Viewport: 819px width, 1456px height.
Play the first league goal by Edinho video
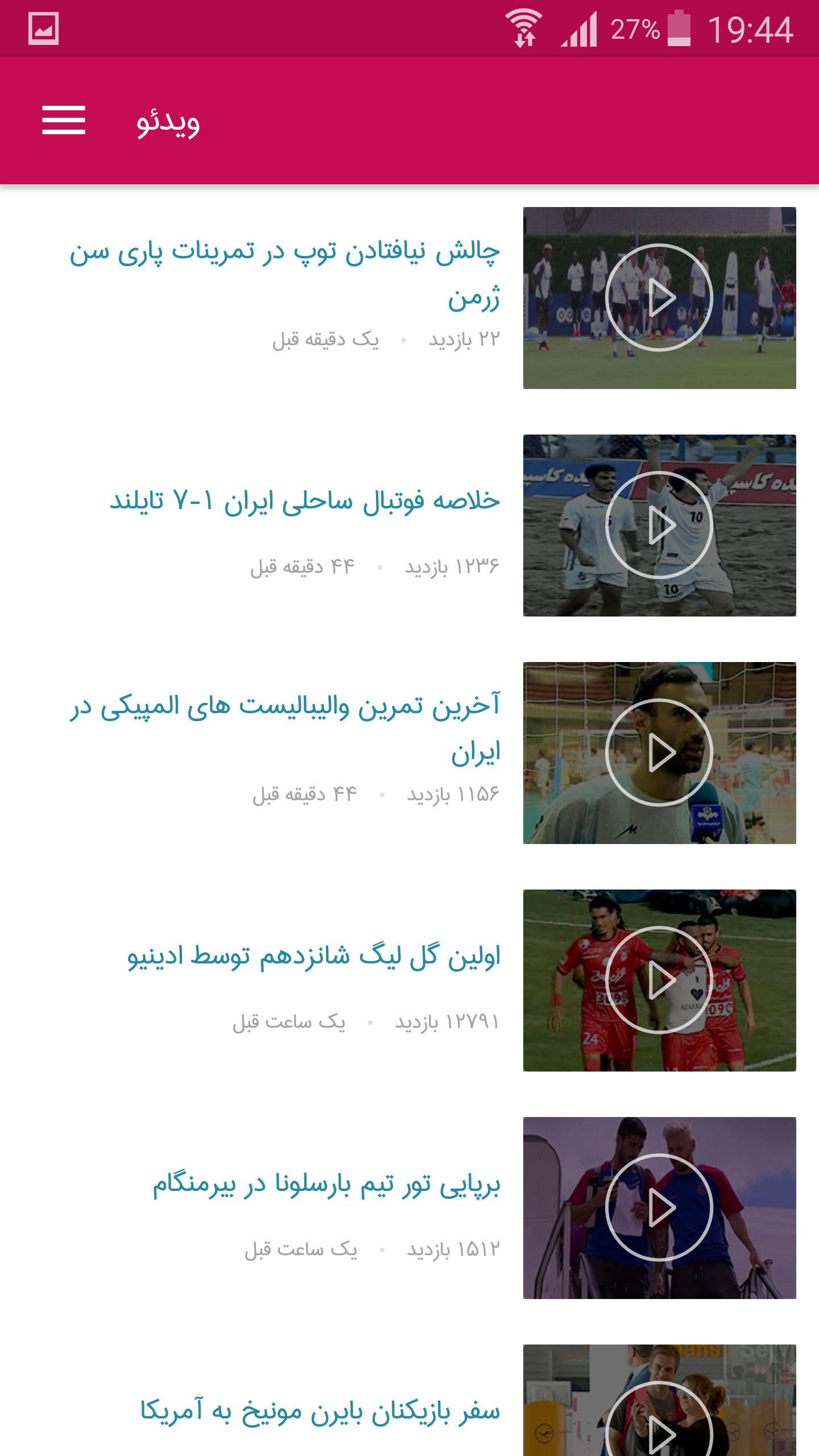[x=659, y=980]
